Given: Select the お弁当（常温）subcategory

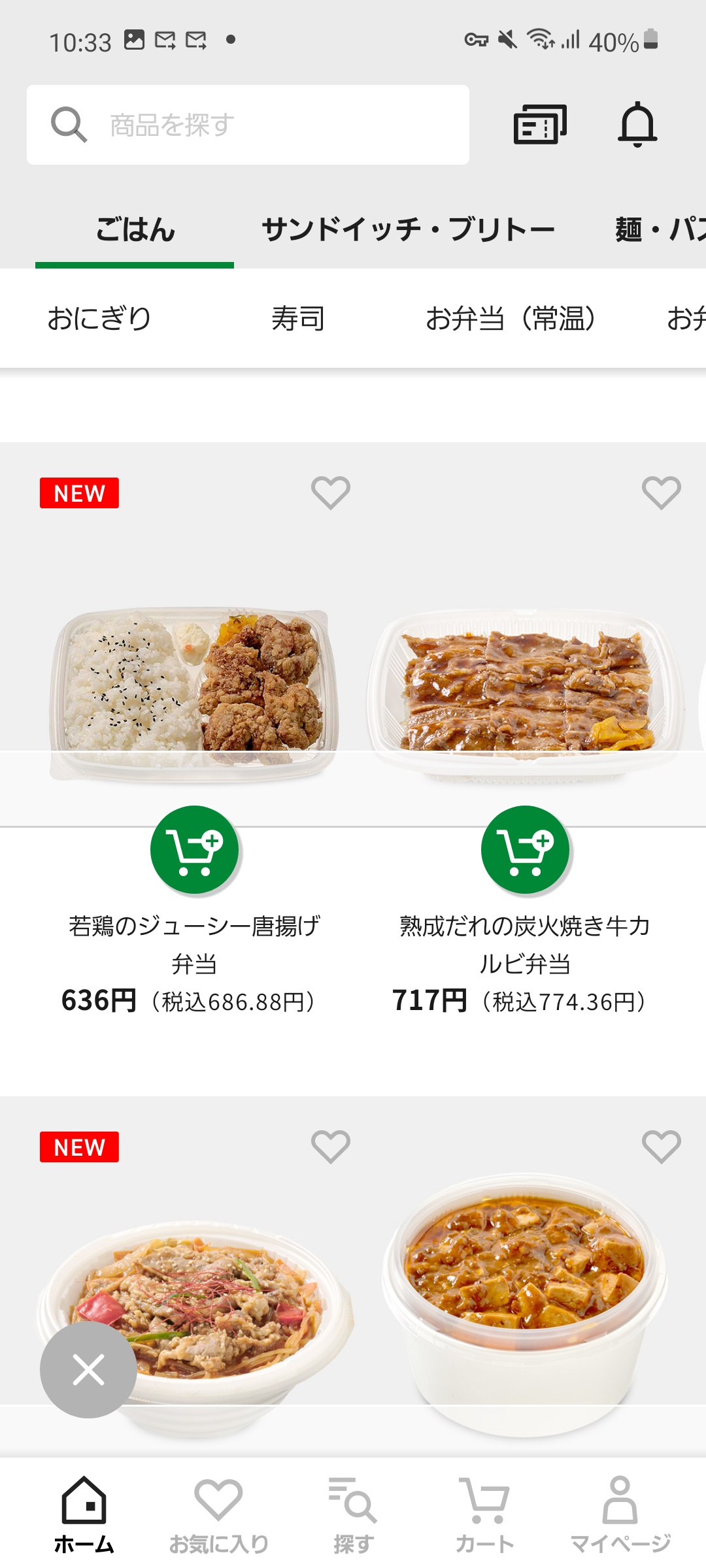Looking at the screenshot, I should [x=511, y=319].
